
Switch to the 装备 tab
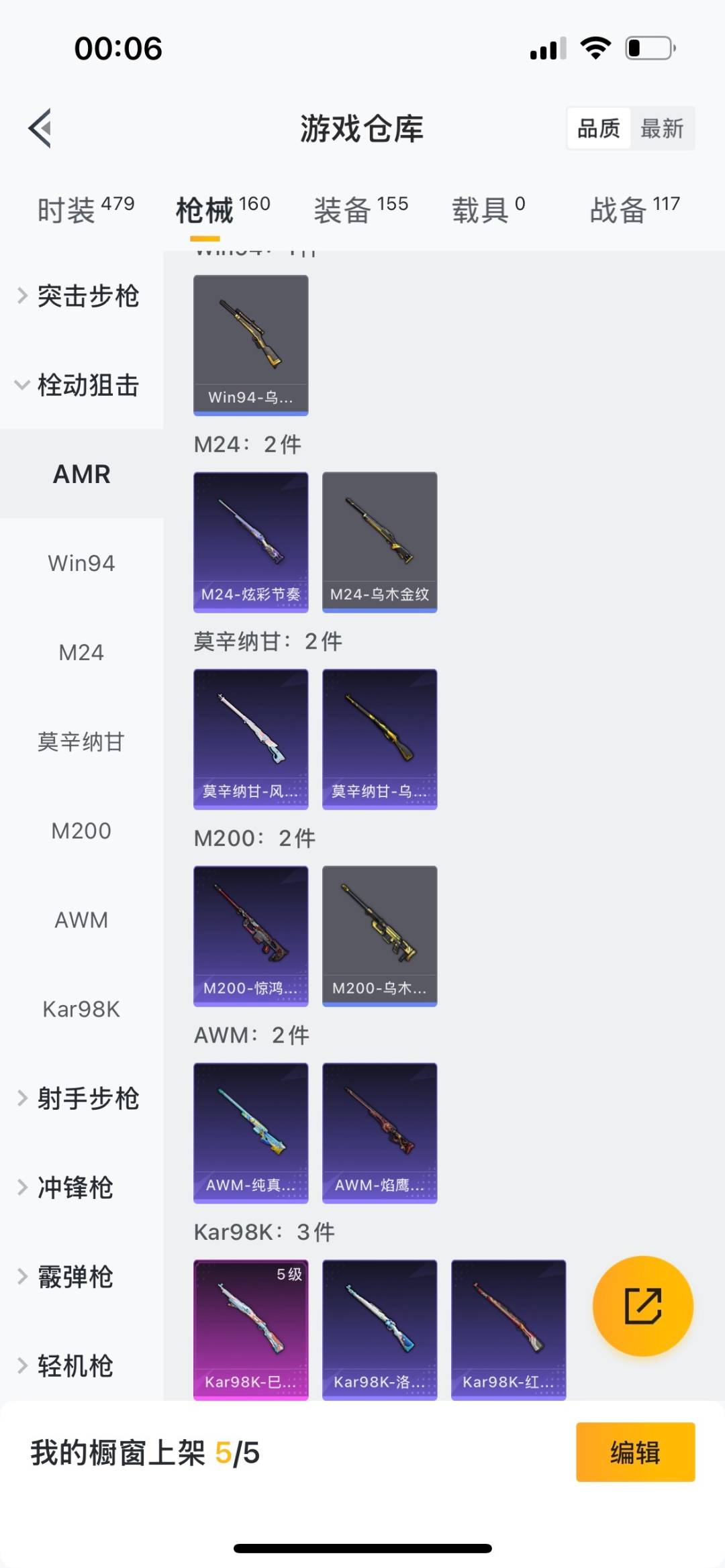click(x=360, y=209)
